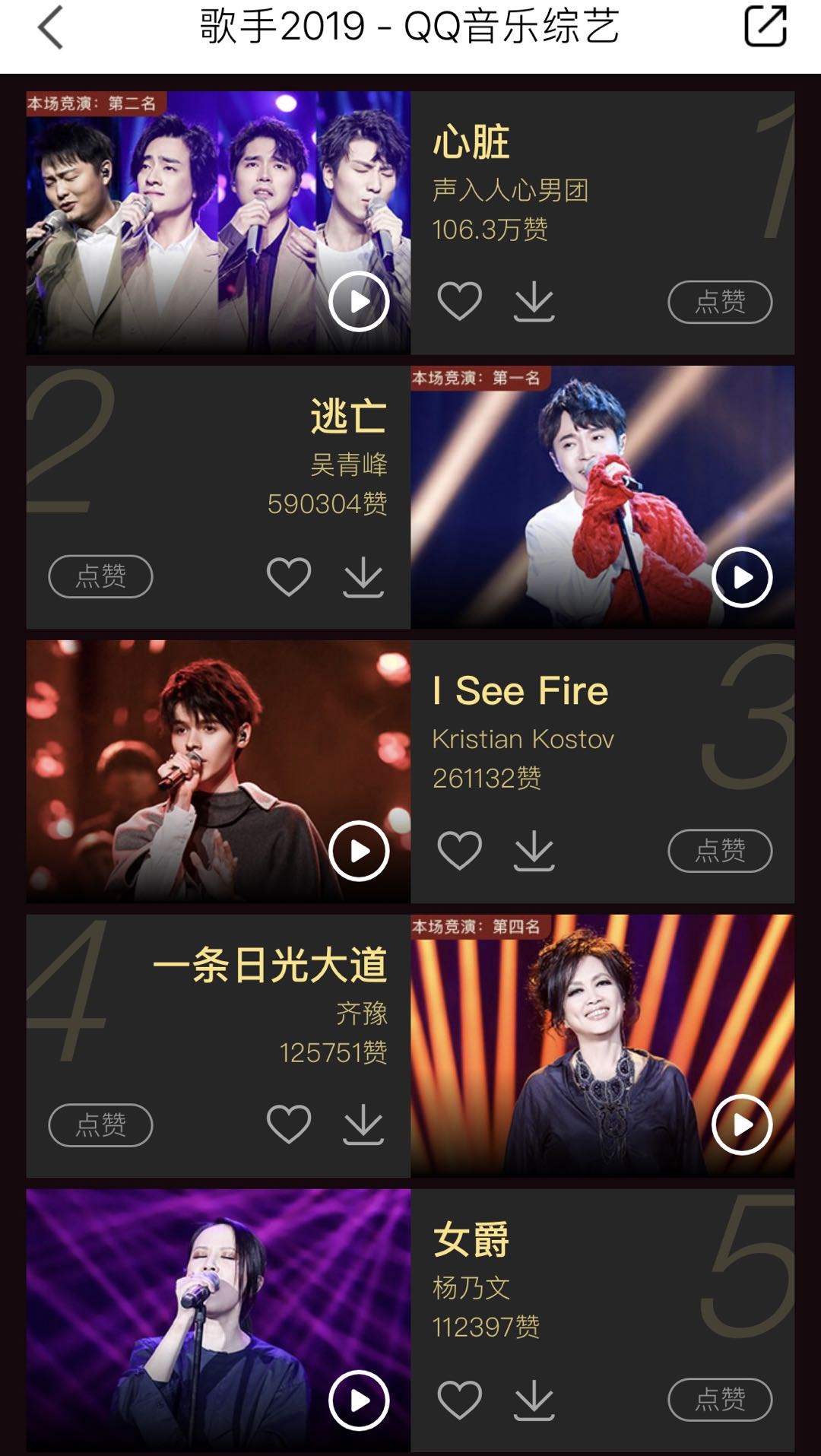Favorite the song 心脏 with heart icon
Screen dimensions: 821x1456
click(459, 301)
